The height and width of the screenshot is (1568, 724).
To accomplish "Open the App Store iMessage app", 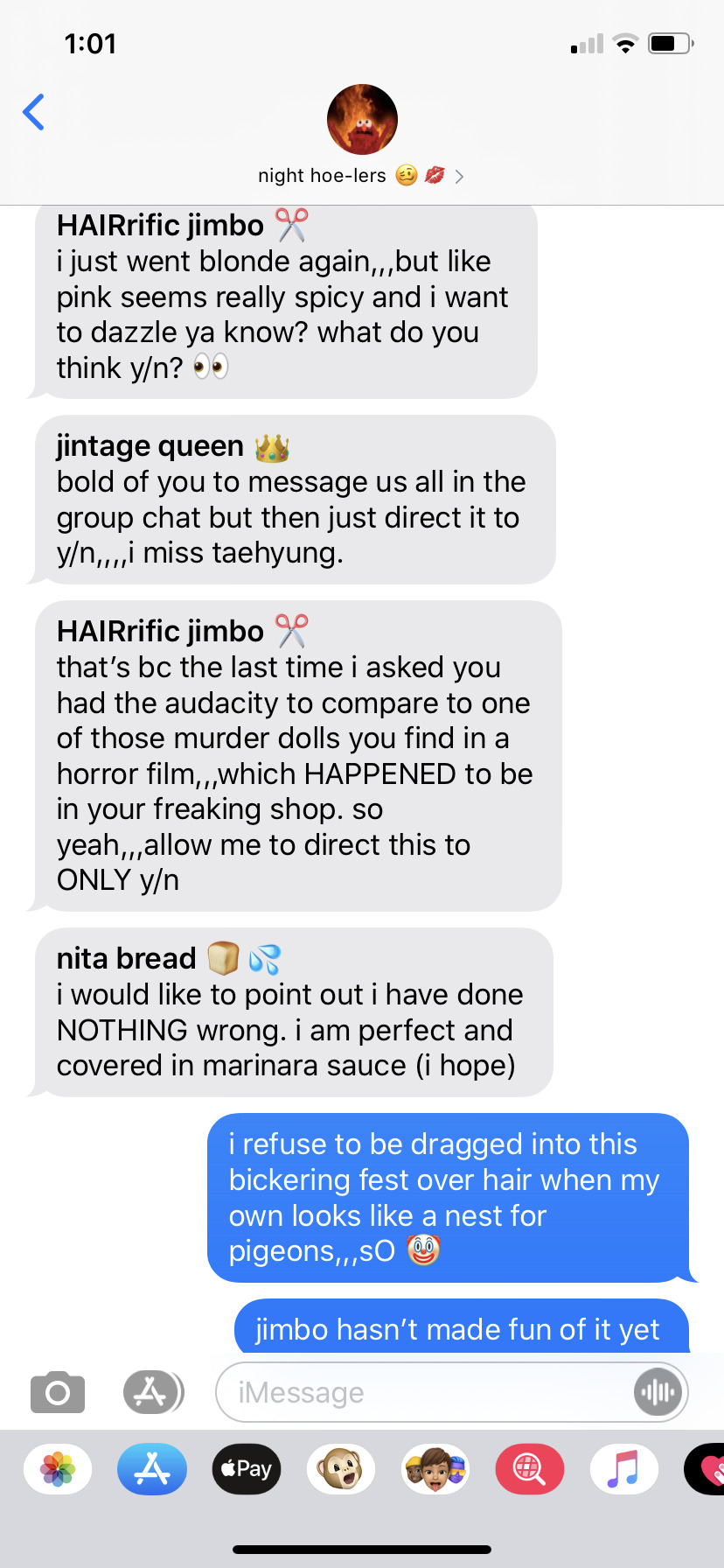I will 152,1469.
